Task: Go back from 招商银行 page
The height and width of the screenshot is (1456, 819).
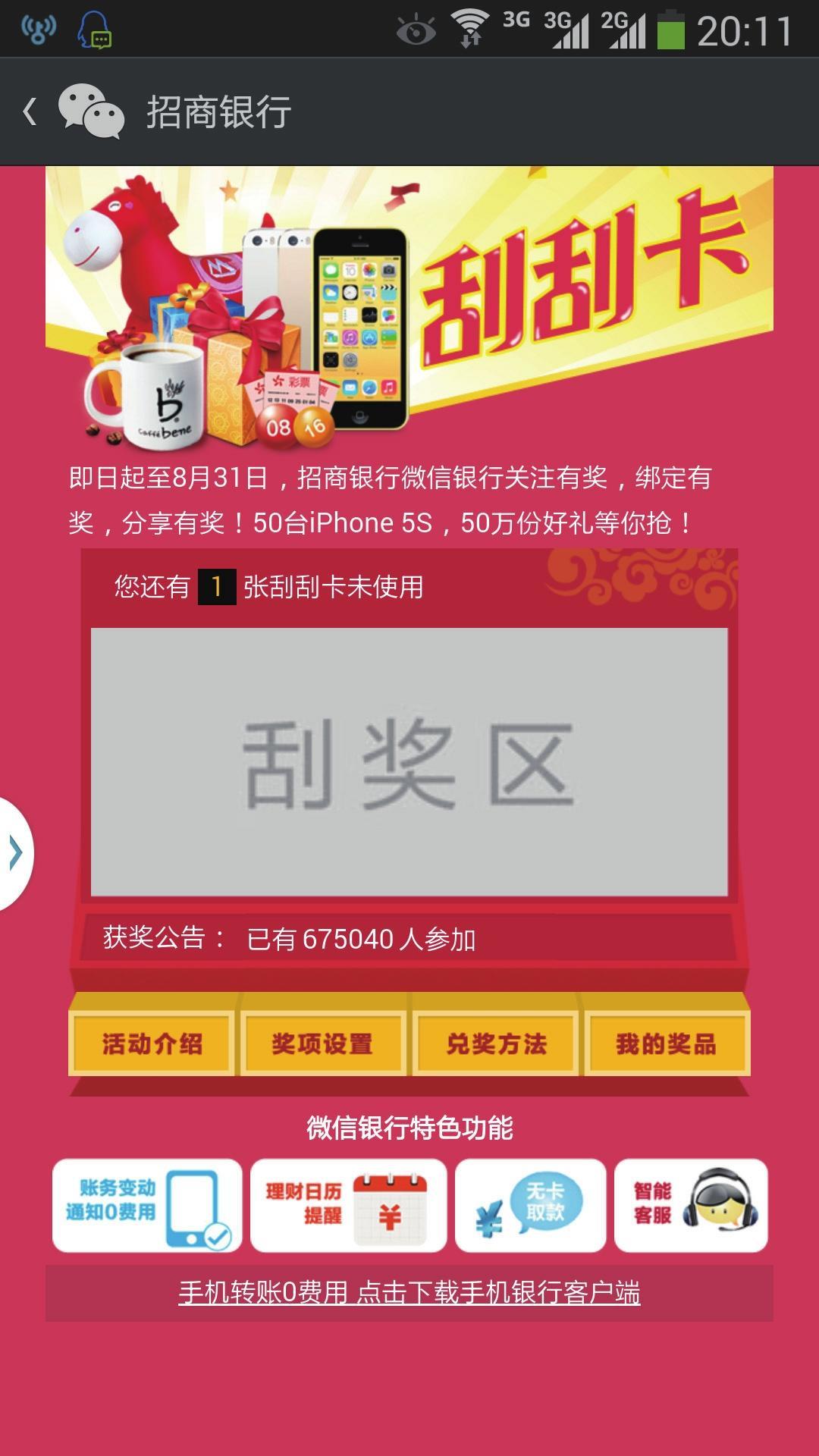Action: [30, 111]
